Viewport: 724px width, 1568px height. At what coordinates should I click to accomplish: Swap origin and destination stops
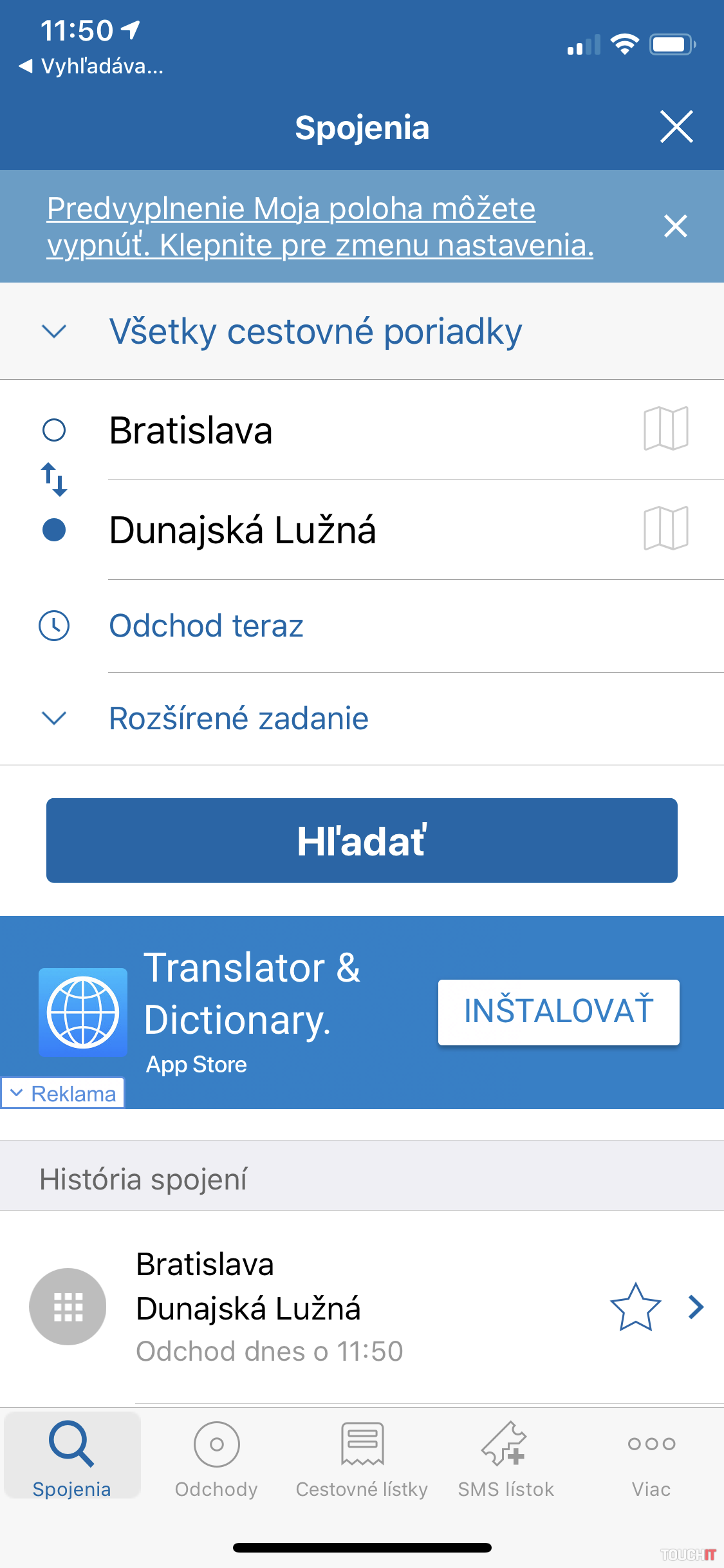[54, 480]
